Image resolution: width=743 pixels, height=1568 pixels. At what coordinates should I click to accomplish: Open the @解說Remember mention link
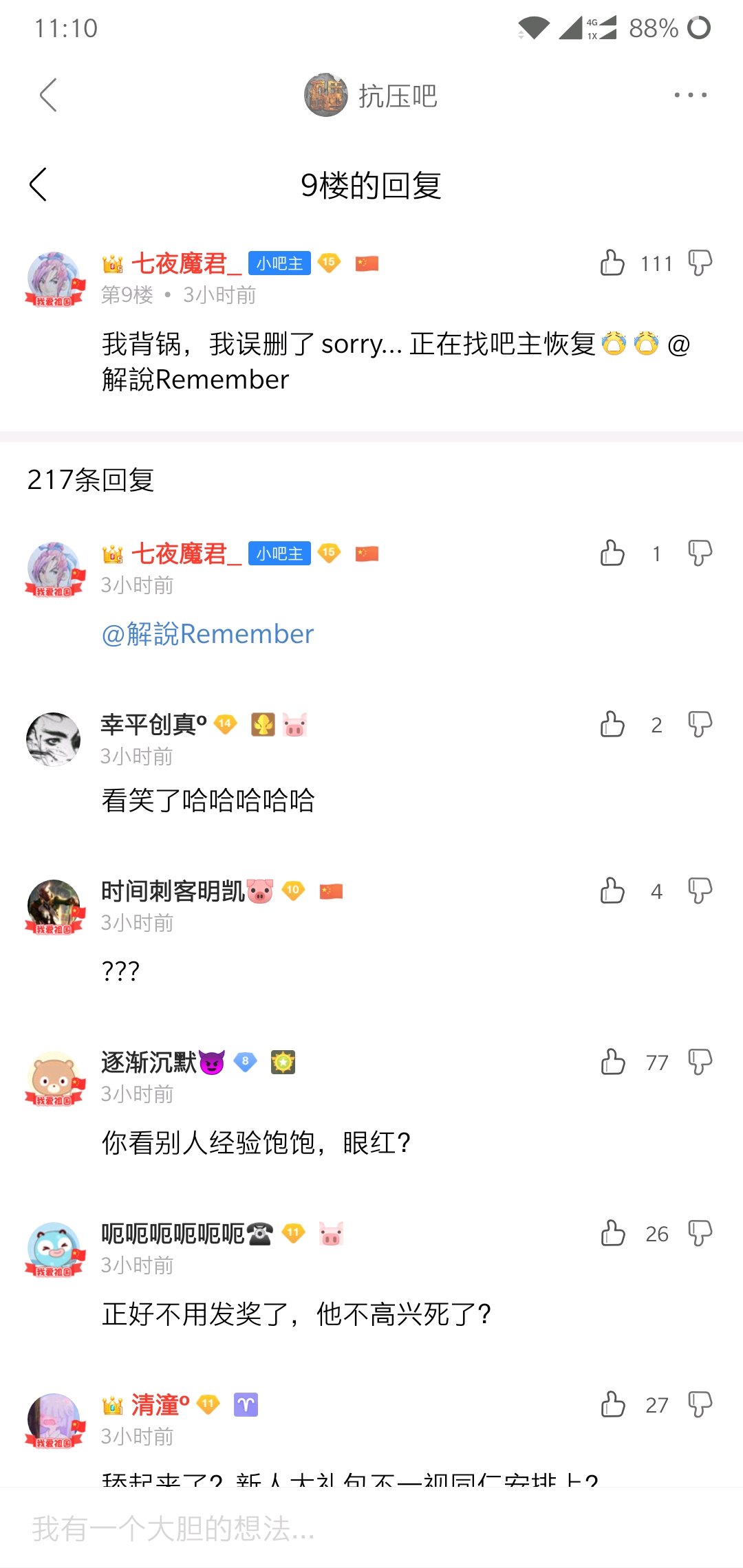click(x=208, y=634)
